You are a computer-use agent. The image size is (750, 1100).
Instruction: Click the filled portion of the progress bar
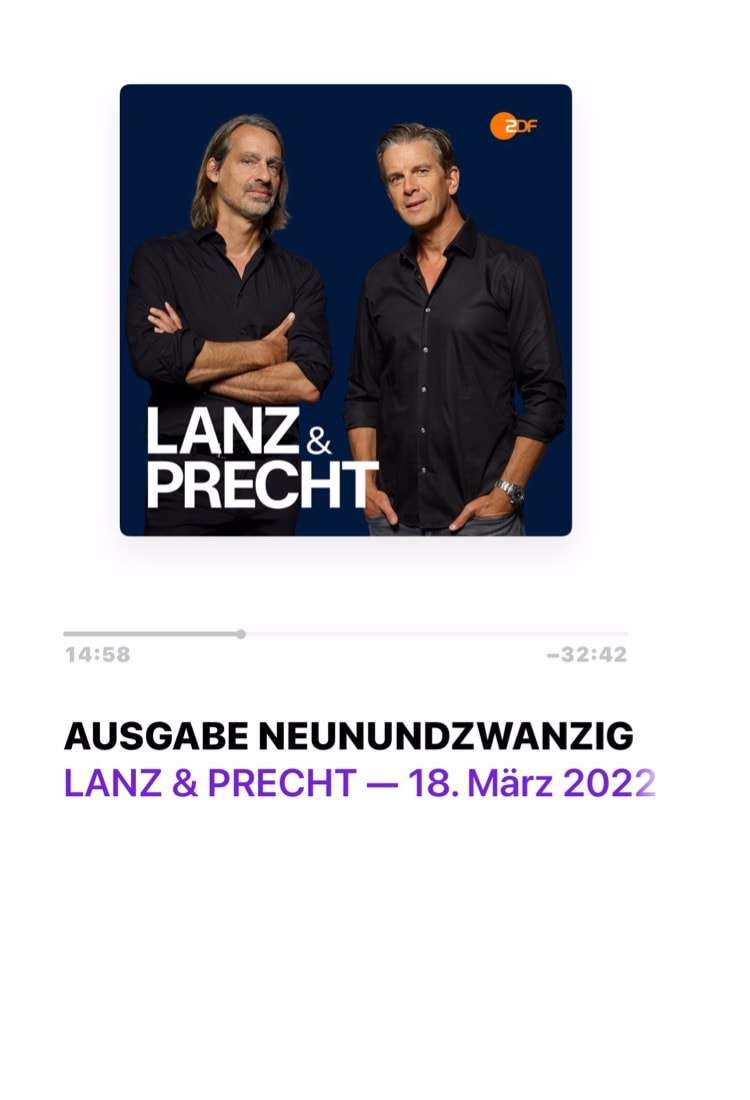(x=150, y=634)
